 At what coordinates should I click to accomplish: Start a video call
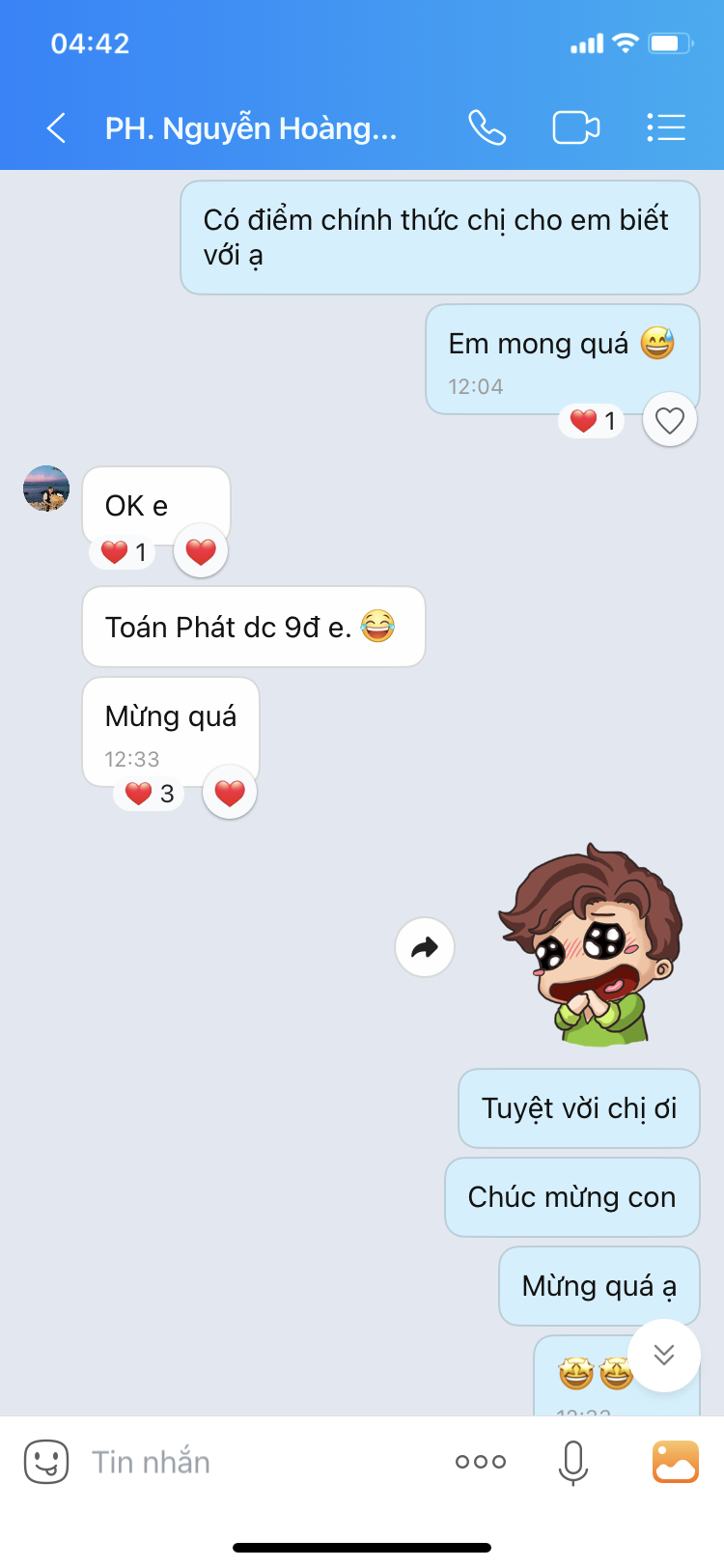pyautogui.click(x=575, y=127)
